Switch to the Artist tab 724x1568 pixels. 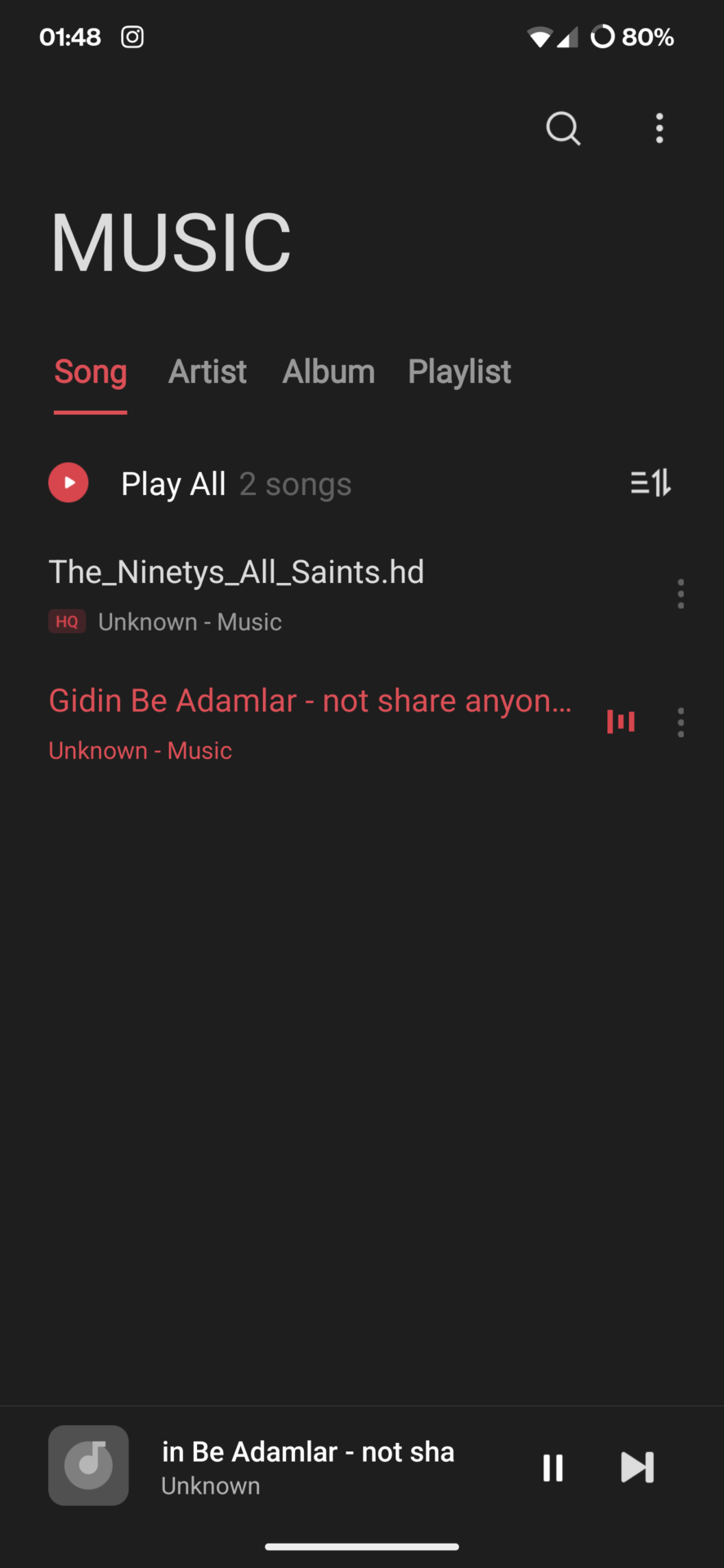coord(207,372)
